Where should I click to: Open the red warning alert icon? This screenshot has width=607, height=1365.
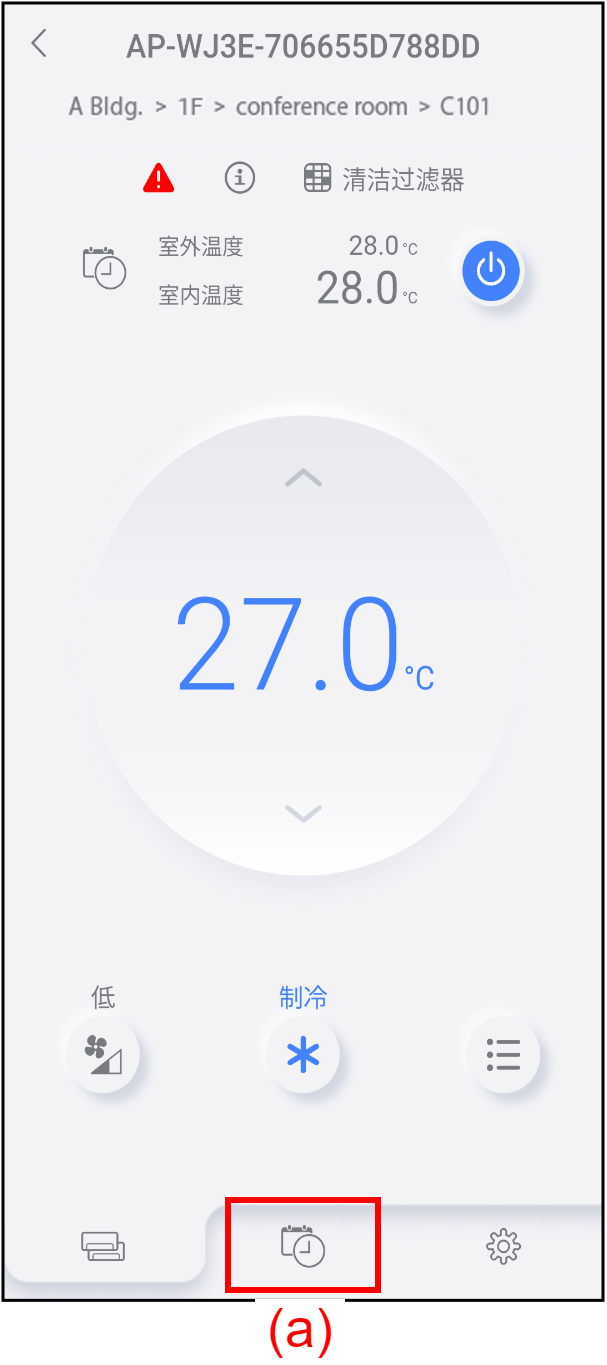(x=158, y=179)
